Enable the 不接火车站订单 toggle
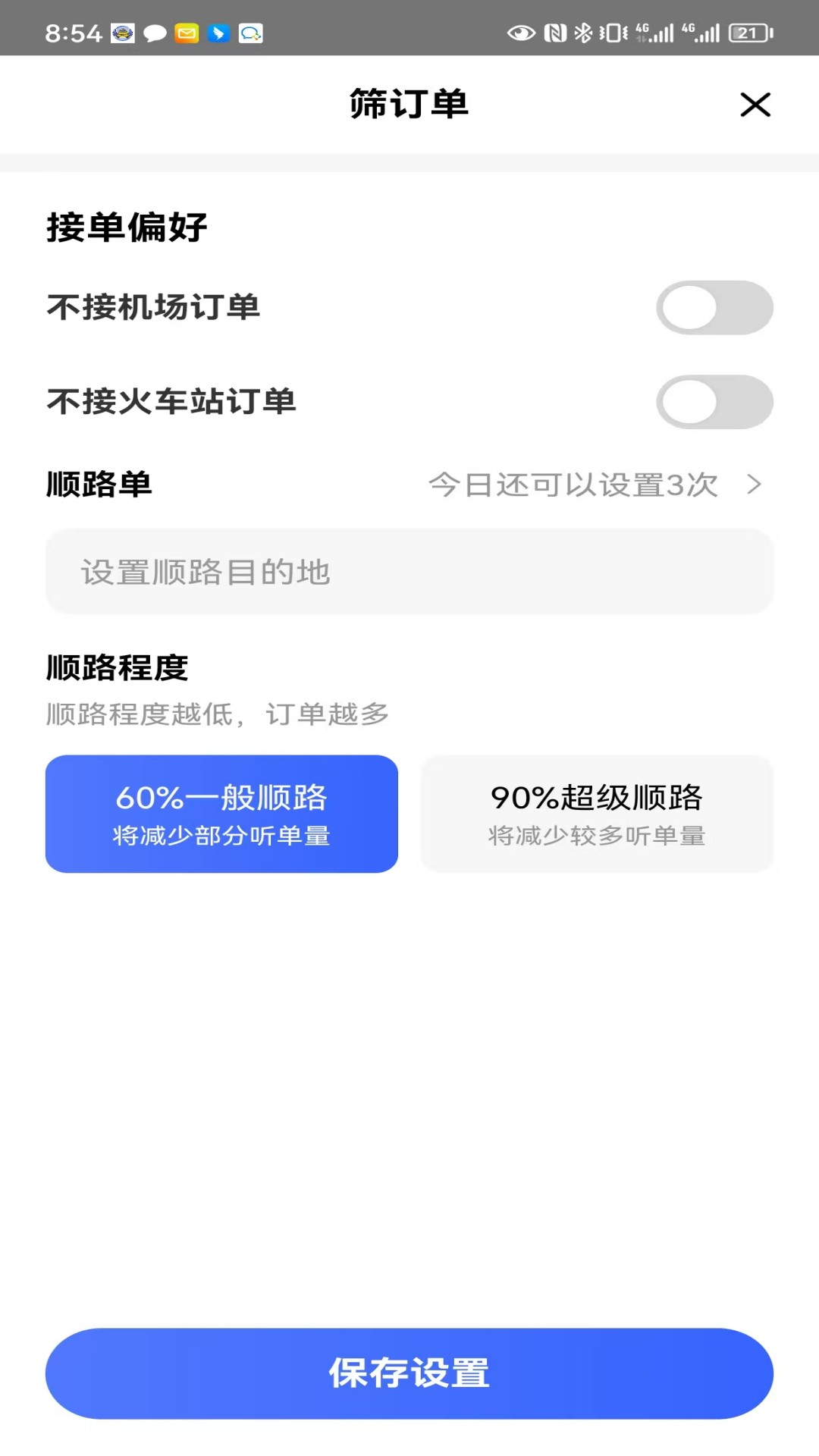Image resolution: width=819 pixels, height=1456 pixels. [715, 403]
